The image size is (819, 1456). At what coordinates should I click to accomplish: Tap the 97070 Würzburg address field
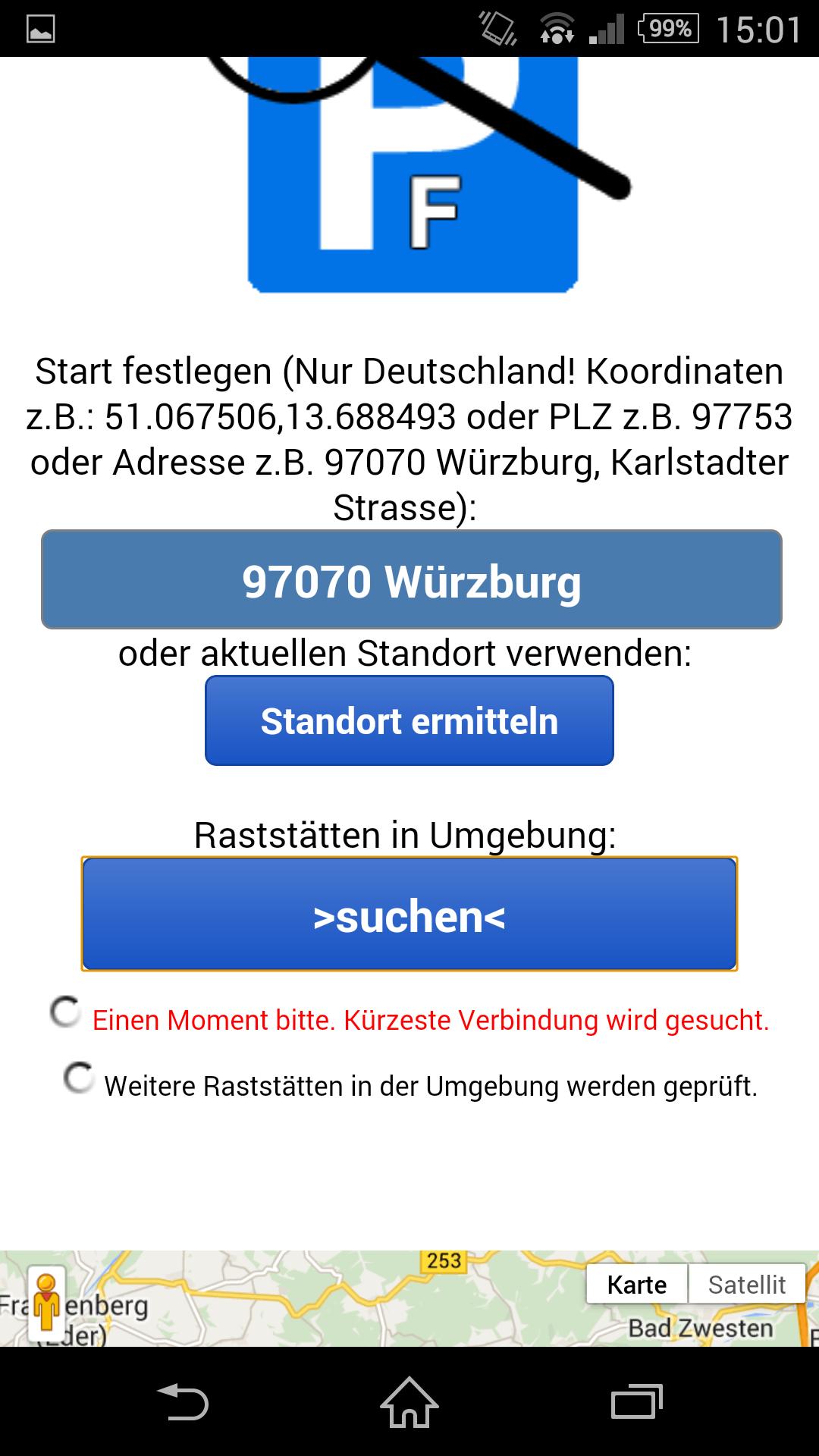(x=411, y=580)
